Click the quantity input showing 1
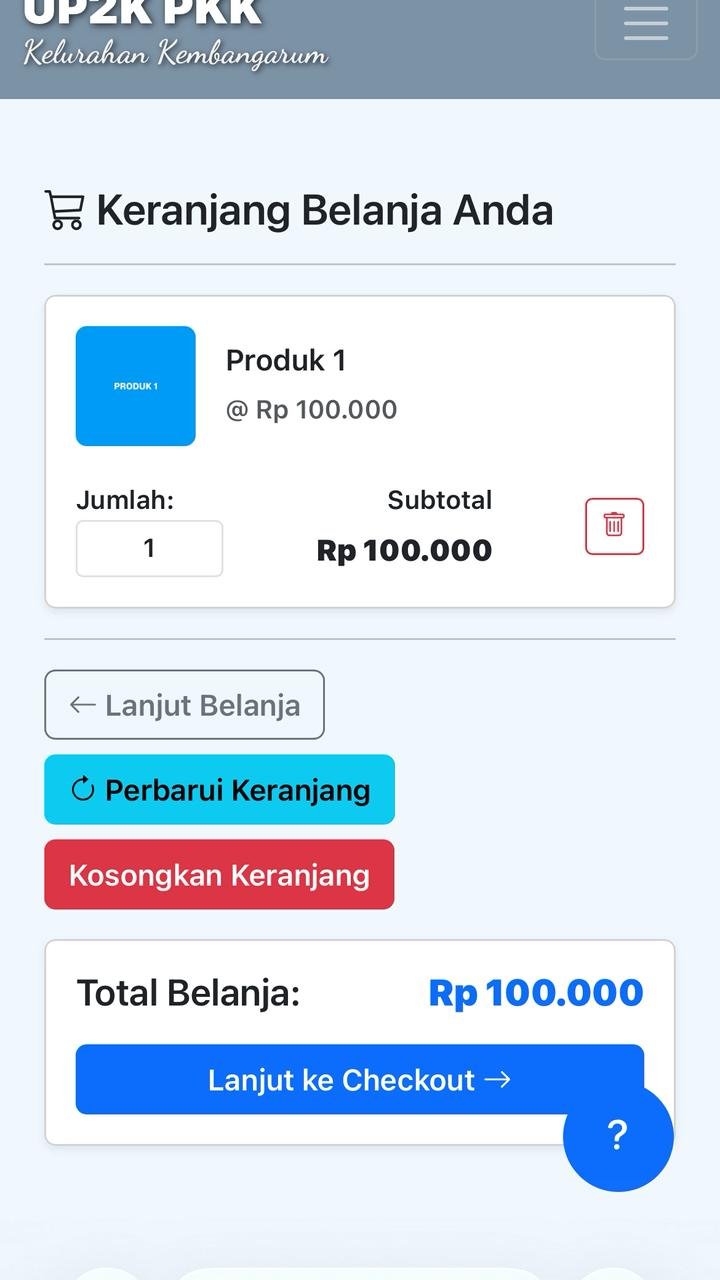 click(148, 548)
